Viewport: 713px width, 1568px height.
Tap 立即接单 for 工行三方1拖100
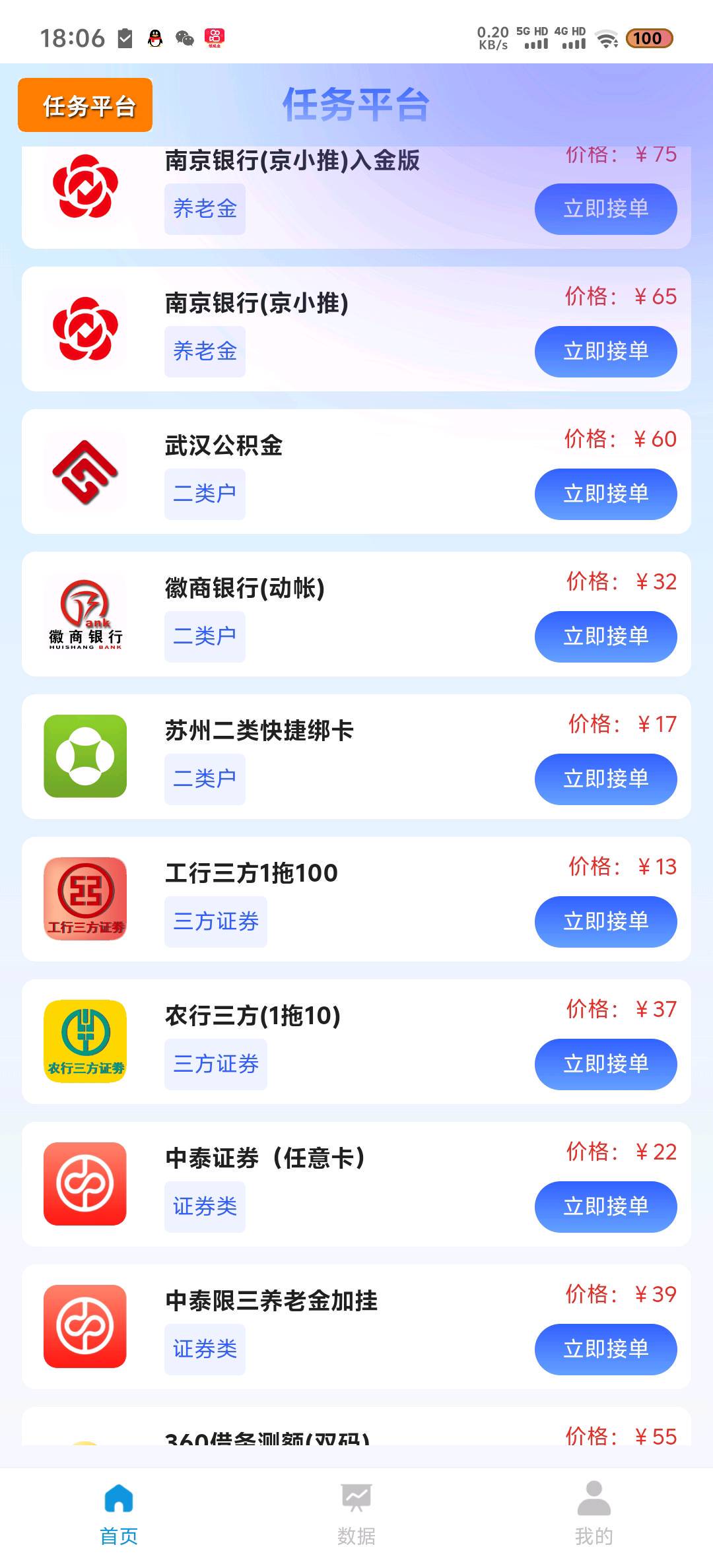tap(605, 922)
